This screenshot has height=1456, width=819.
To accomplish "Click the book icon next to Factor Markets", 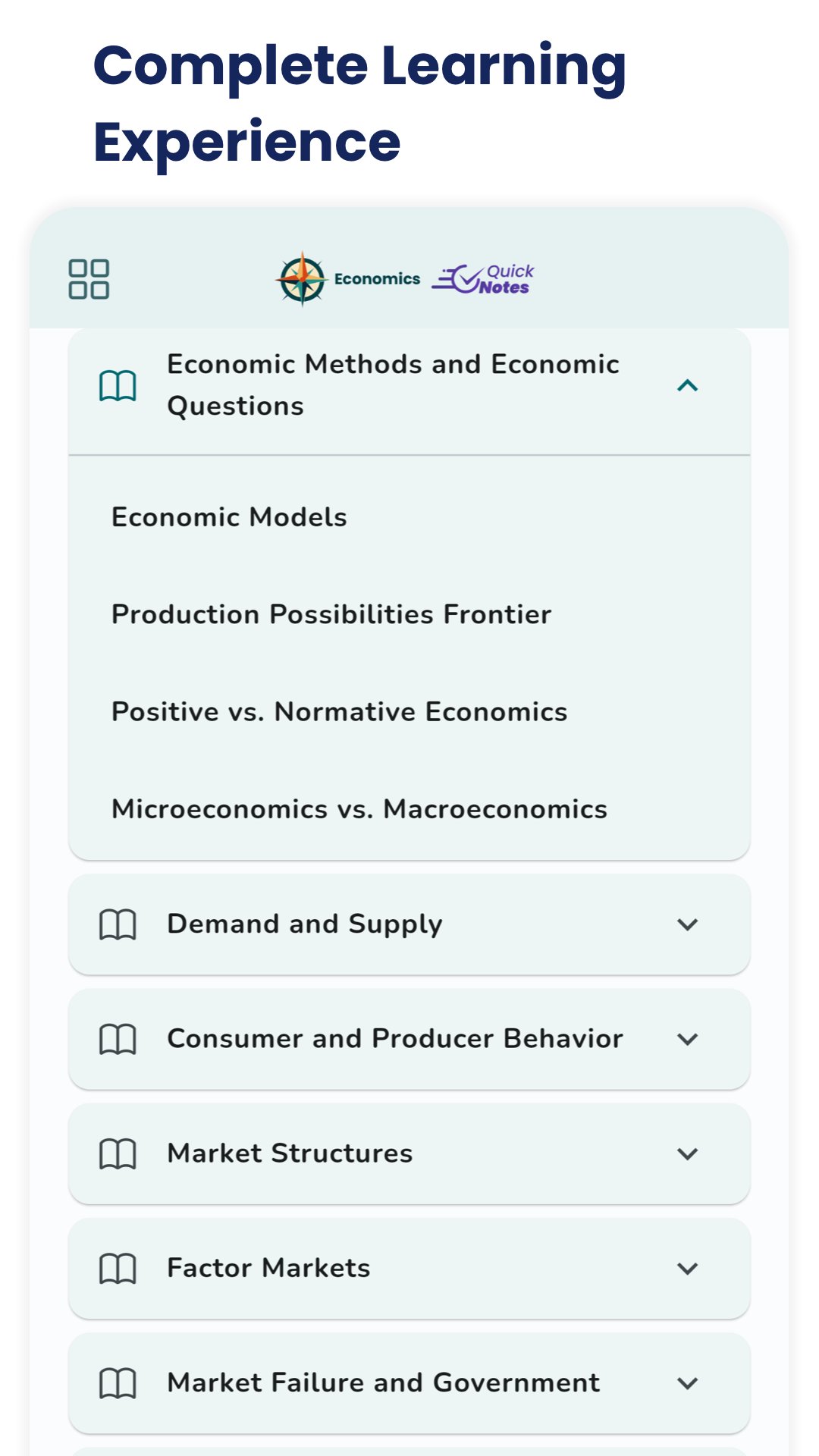I will pos(118,1267).
